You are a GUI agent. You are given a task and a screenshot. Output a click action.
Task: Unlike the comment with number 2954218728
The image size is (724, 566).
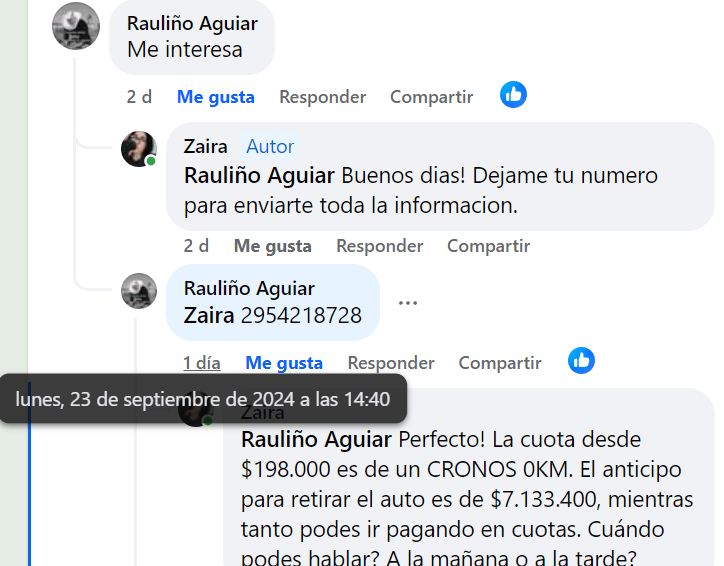(284, 363)
